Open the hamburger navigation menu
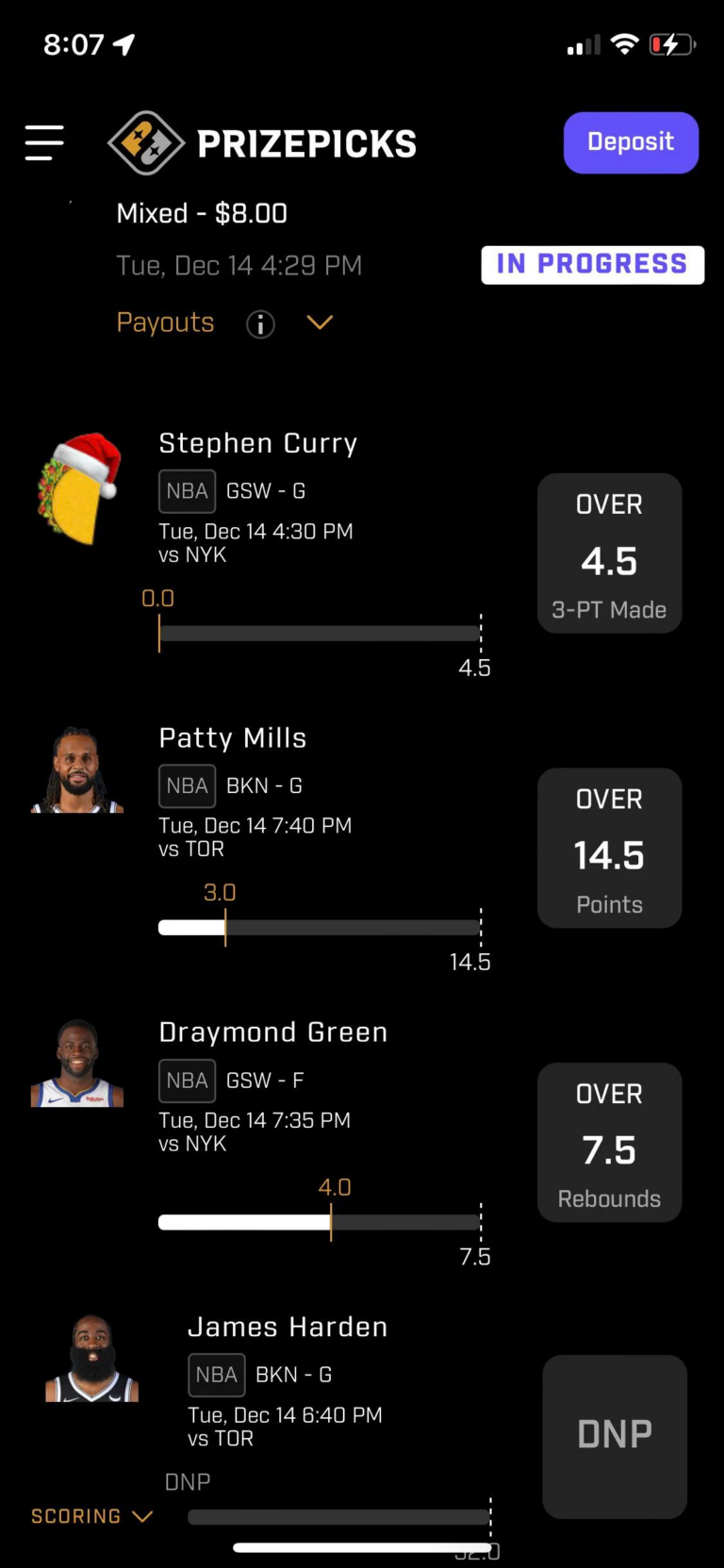 [43, 142]
